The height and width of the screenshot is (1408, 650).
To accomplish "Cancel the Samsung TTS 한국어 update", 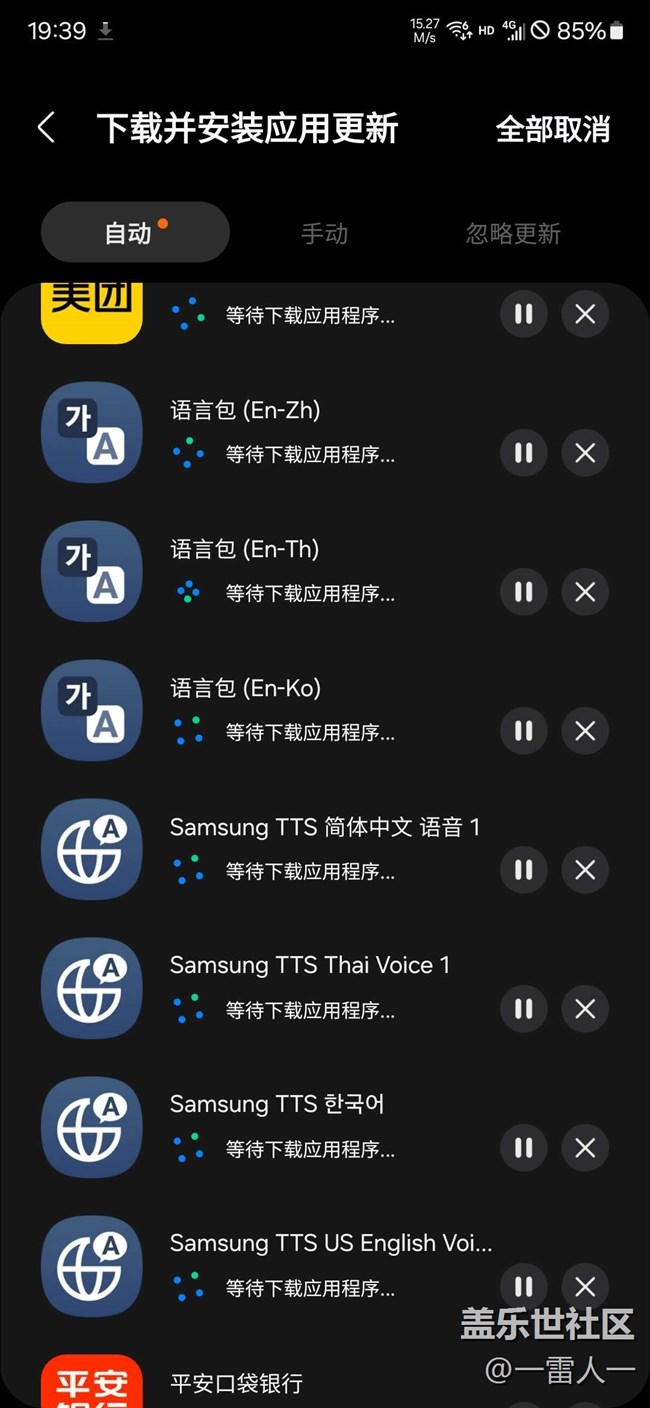I will (585, 1148).
